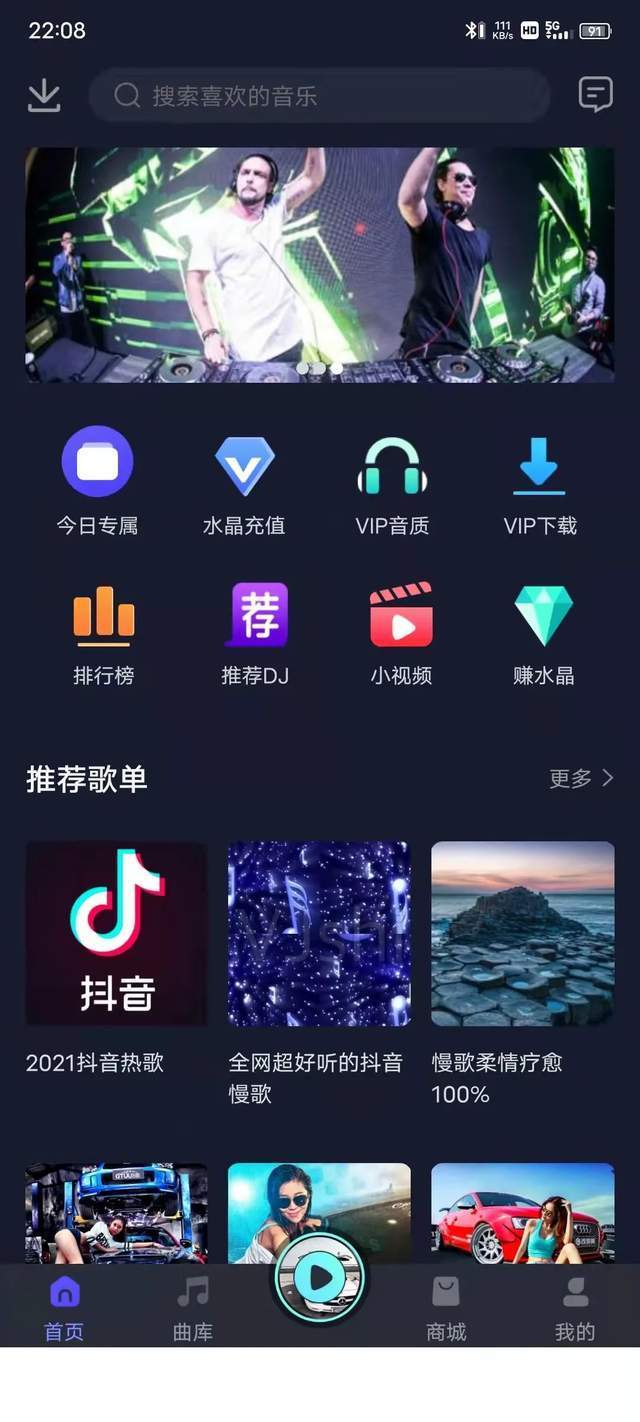Open 赚水晶
Viewport: 640px width, 1422px height.
coord(543,632)
